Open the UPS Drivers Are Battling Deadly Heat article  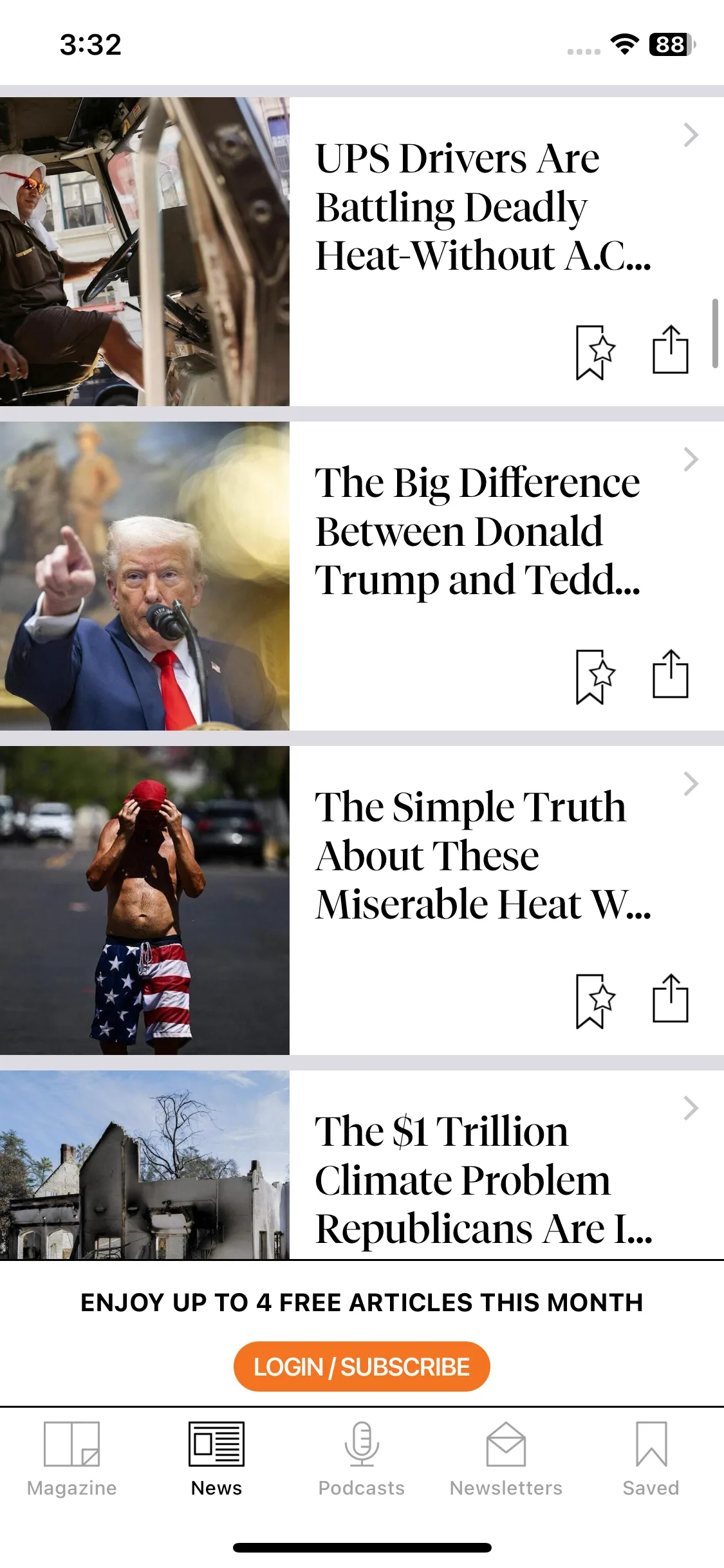(x=483, y=207)
